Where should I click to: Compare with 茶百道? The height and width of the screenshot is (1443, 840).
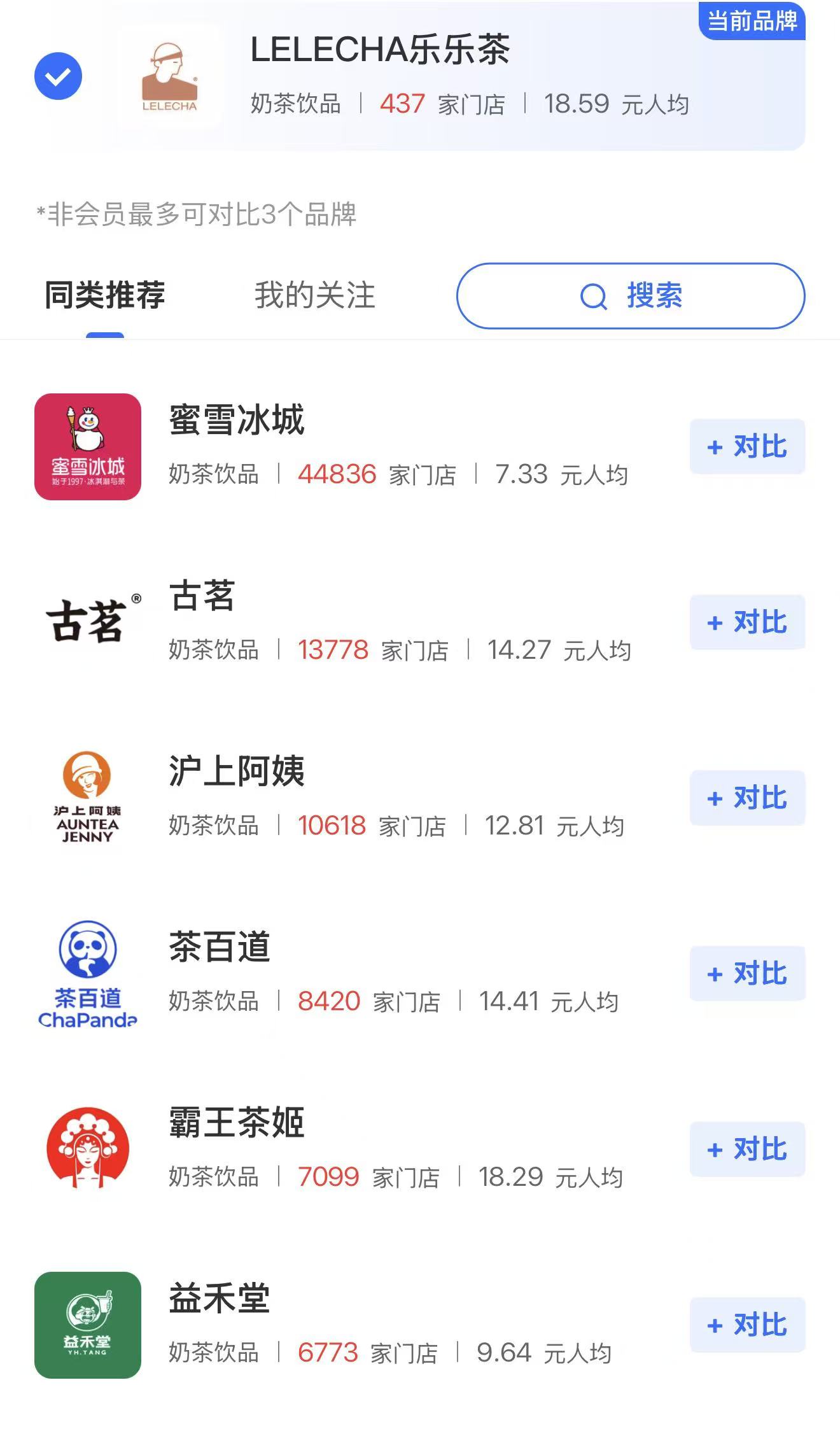pyautogui.click(x=747, y=974)
